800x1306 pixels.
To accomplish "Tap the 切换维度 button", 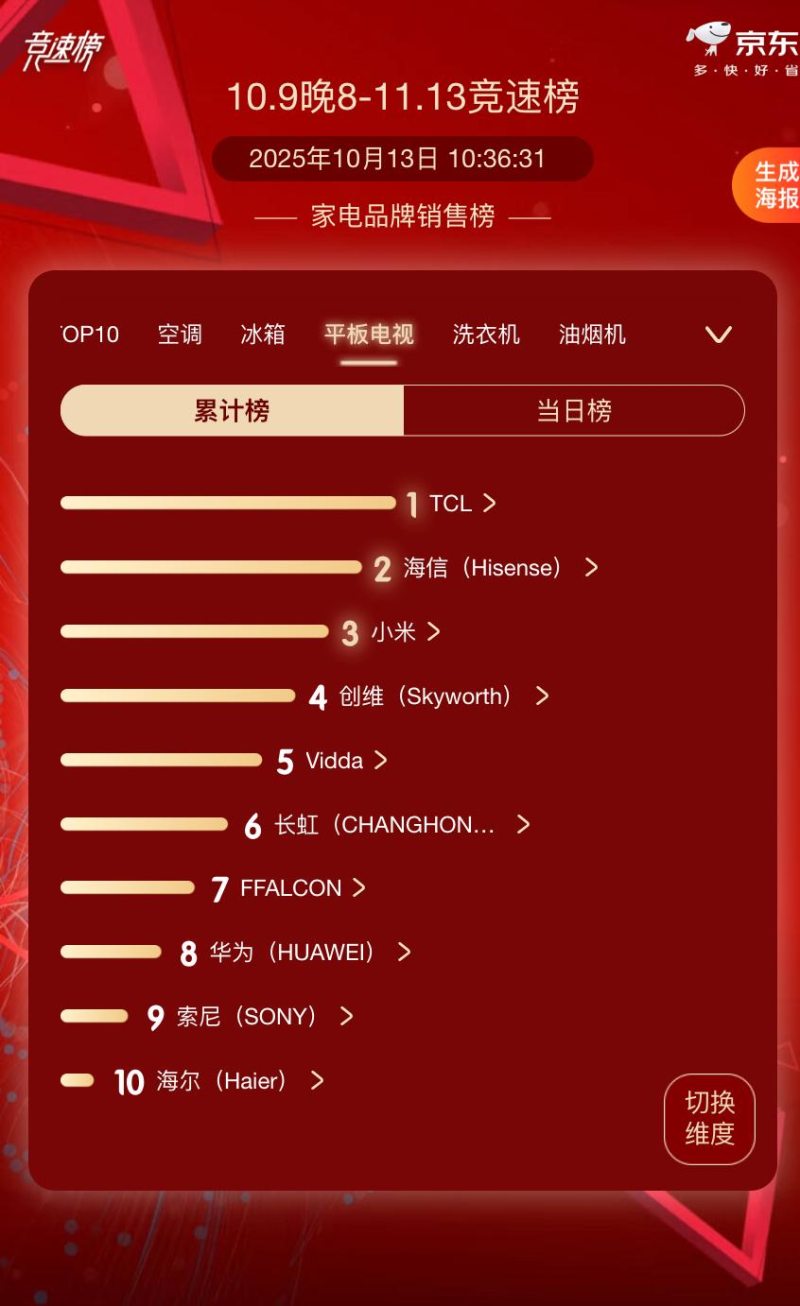I will (x=709, y=1118).
